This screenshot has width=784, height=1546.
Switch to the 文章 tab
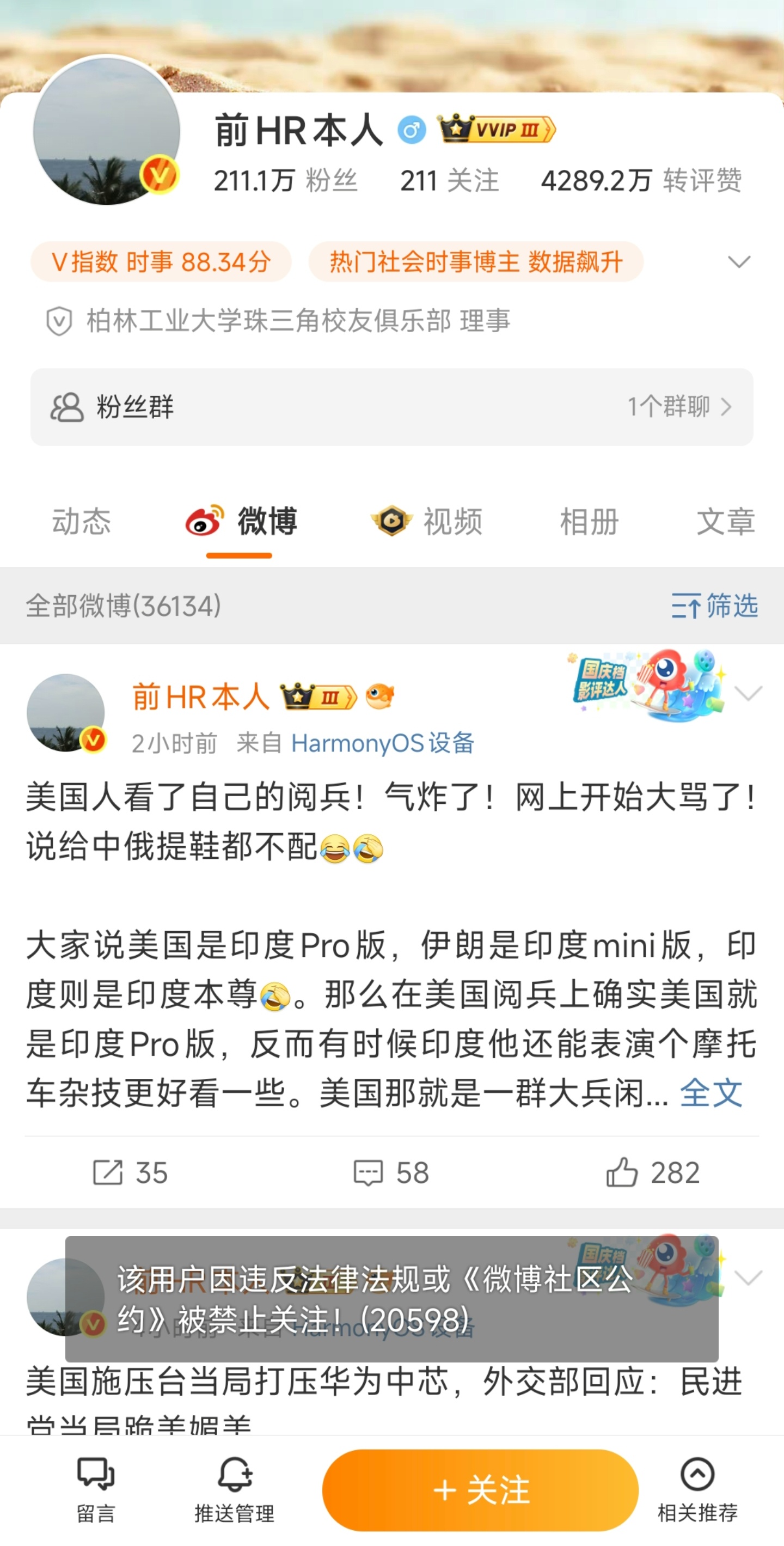coord(725,521)
